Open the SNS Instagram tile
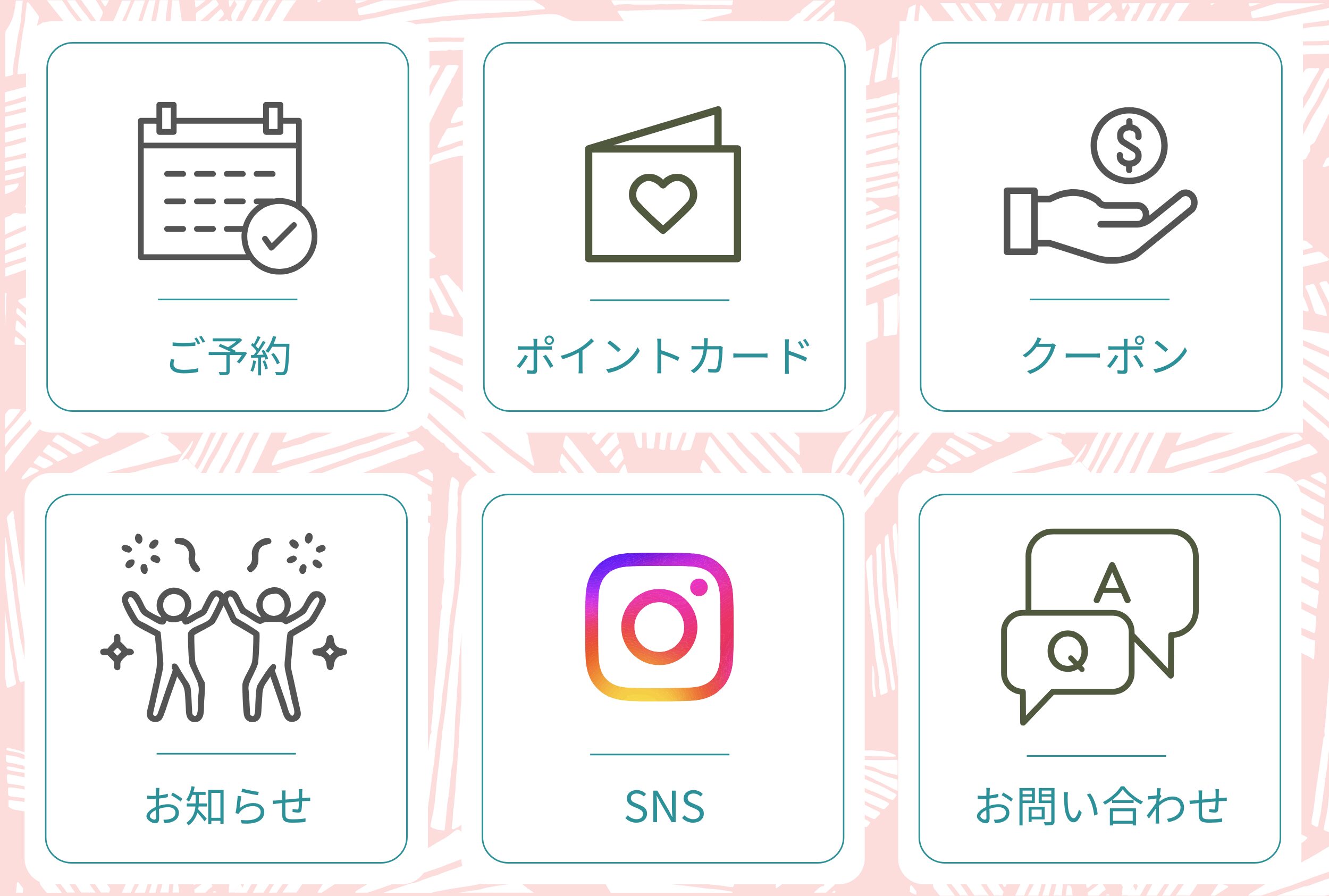 [x=663, y=678]
